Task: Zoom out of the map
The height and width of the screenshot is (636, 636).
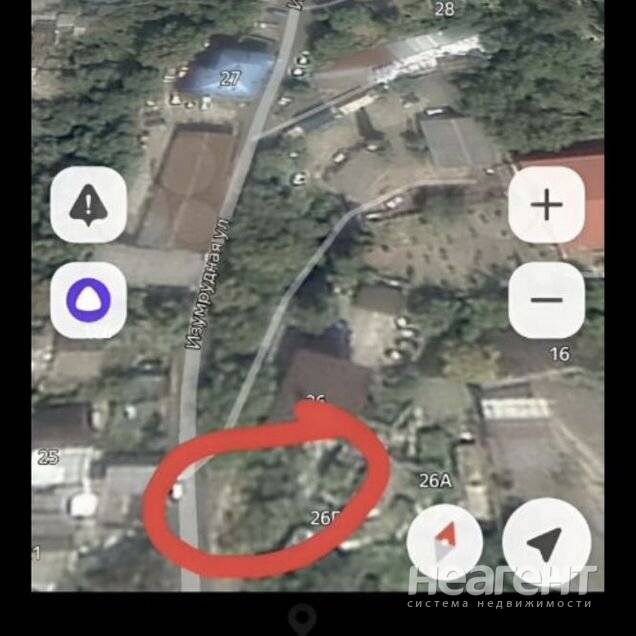Action: pyautogui.click(x=546, y=299)
